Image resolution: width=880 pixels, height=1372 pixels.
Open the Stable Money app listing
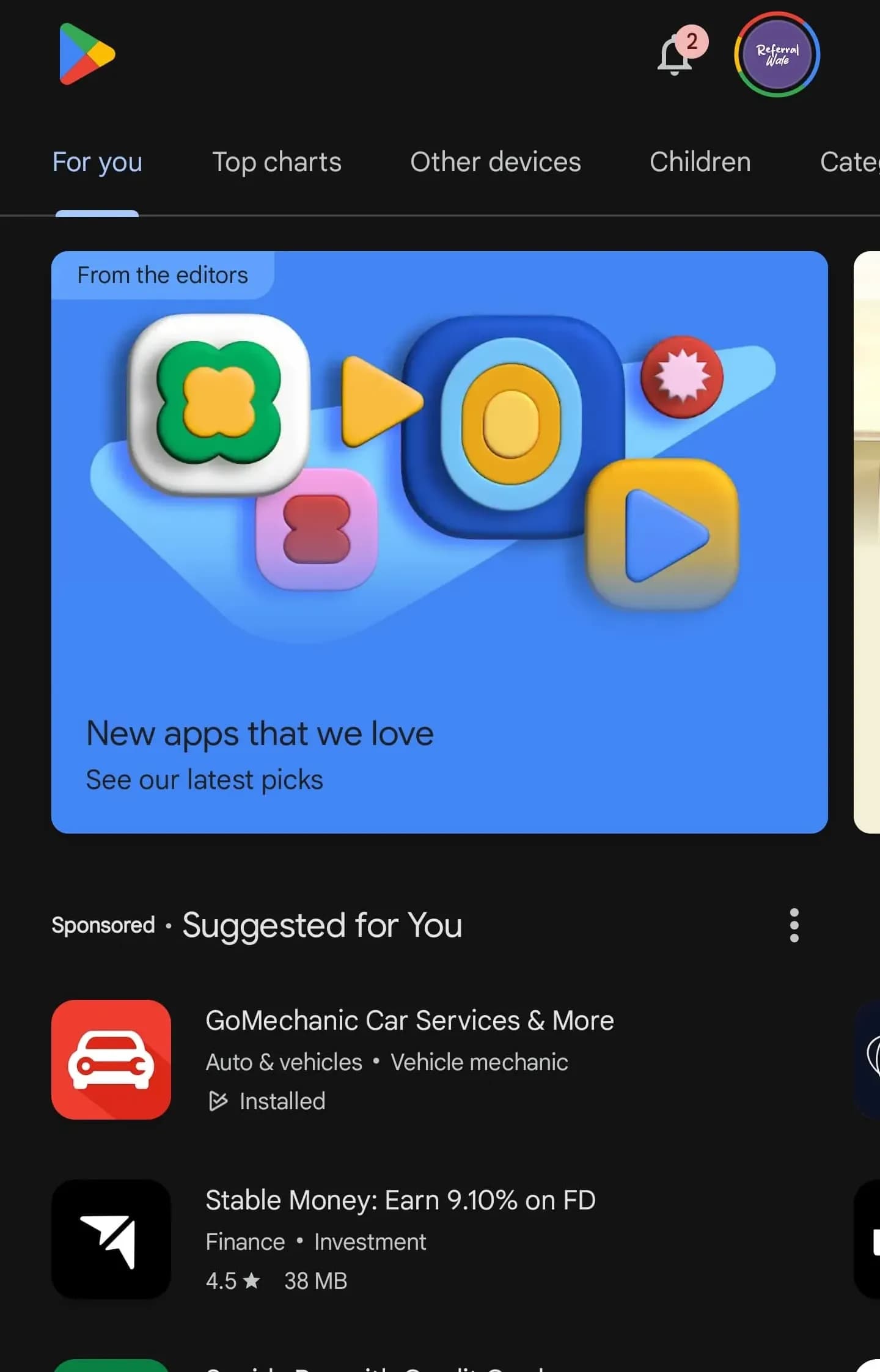click(400, 1238)
